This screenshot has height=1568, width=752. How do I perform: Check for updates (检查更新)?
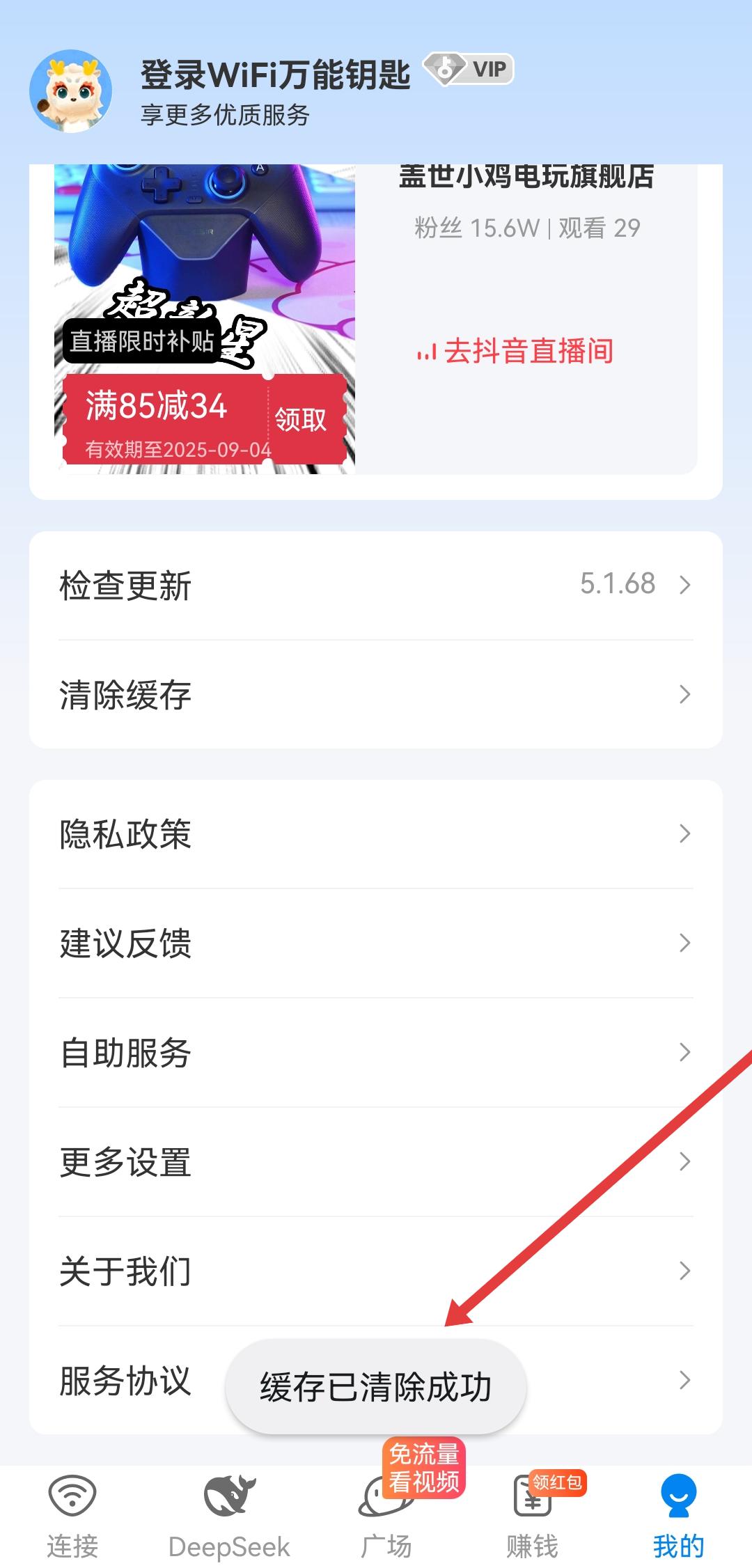(376, 585)
